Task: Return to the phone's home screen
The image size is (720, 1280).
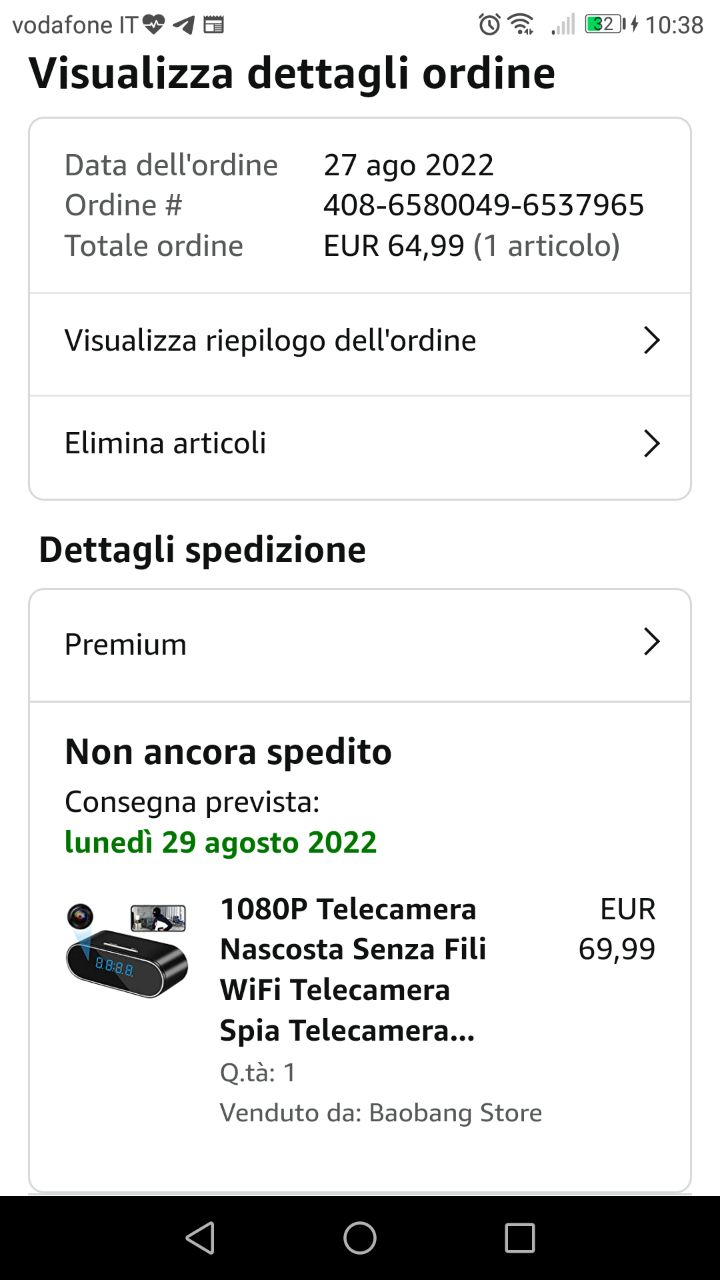Action: 360,1238
